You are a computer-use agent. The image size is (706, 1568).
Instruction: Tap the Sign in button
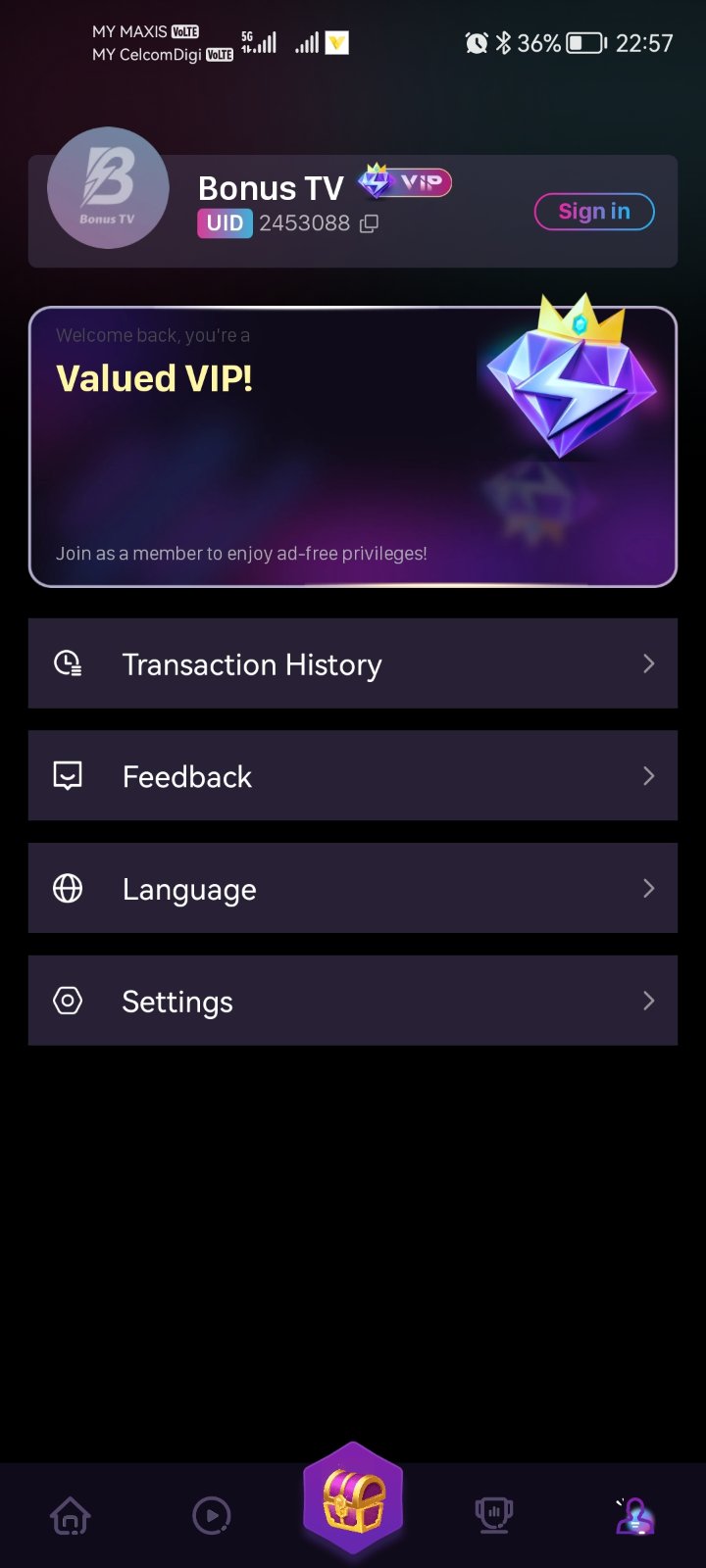tap(594, 212)
